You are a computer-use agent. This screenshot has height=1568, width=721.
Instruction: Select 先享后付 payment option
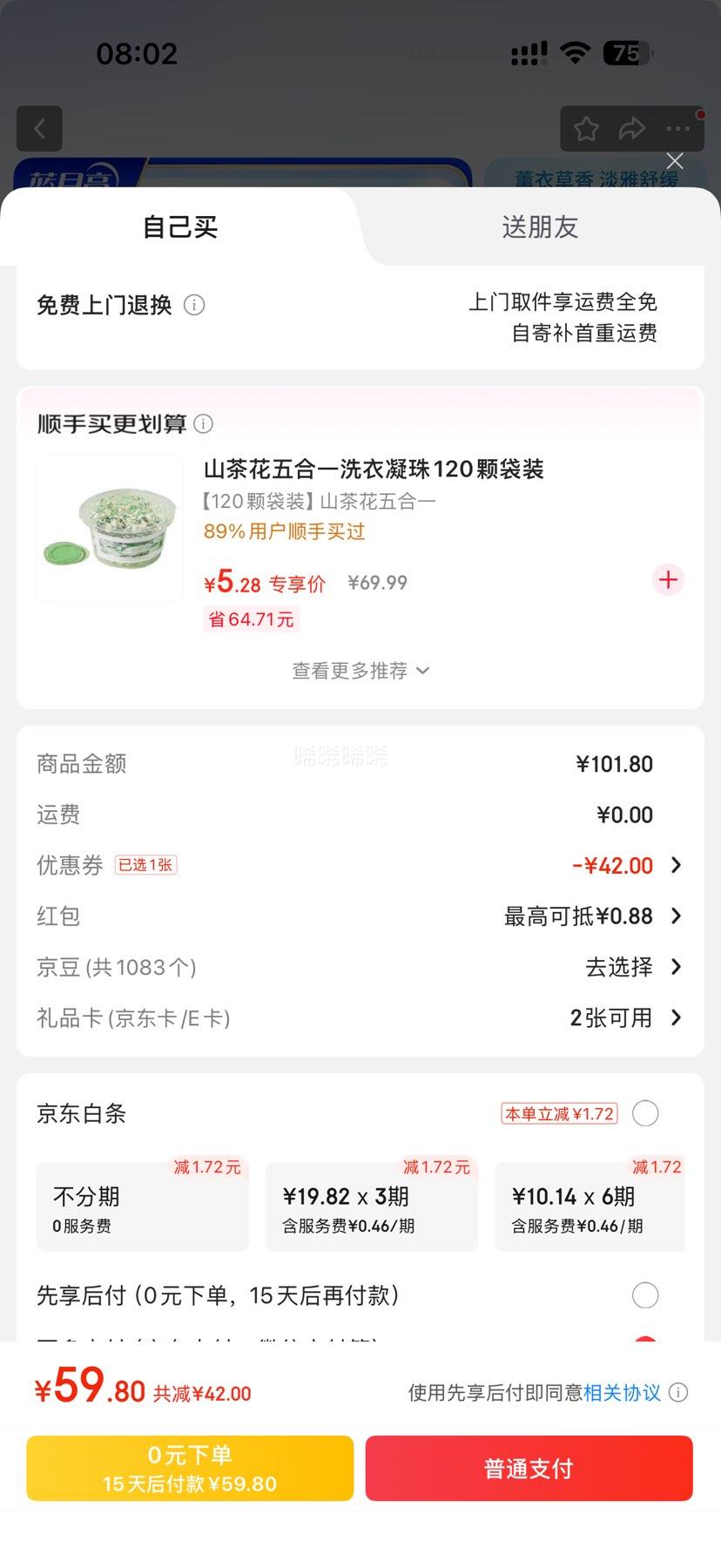click(x=645, y=1295)
